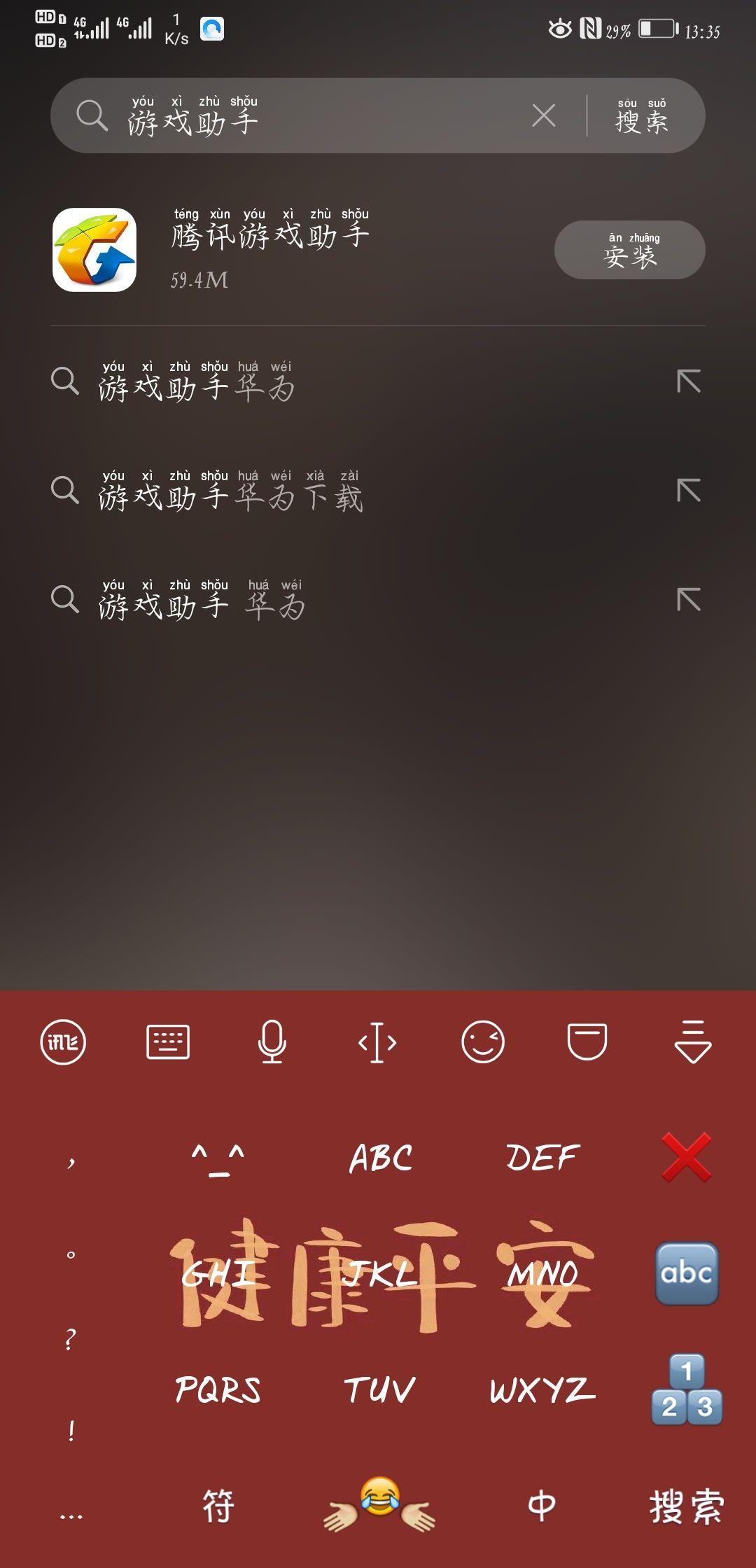The width and height of the screenshot is (756, 1568).
Task: Delete a character with the red X key
Action: 686,1157
